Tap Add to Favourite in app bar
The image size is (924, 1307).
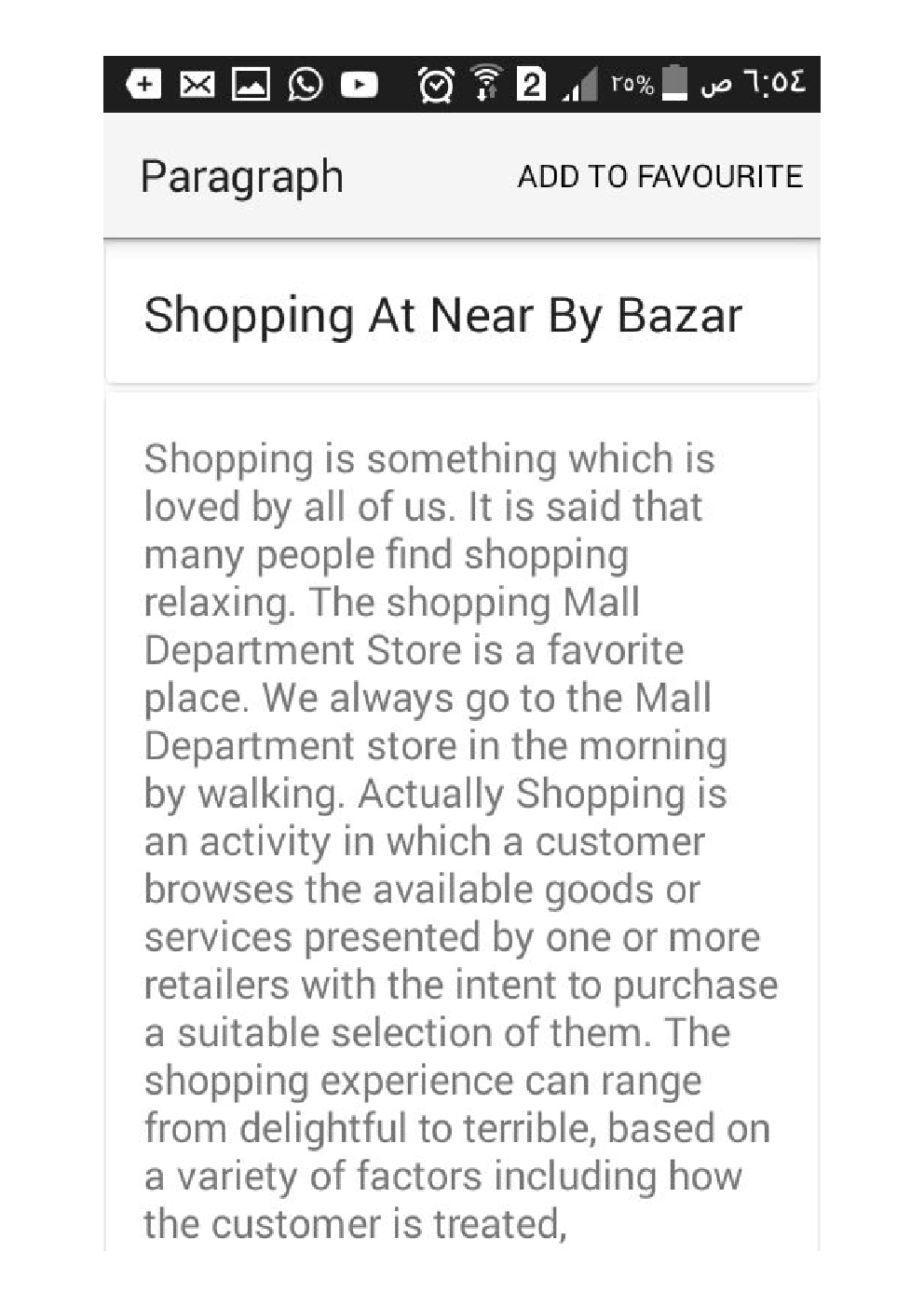[x=659, y=176]
